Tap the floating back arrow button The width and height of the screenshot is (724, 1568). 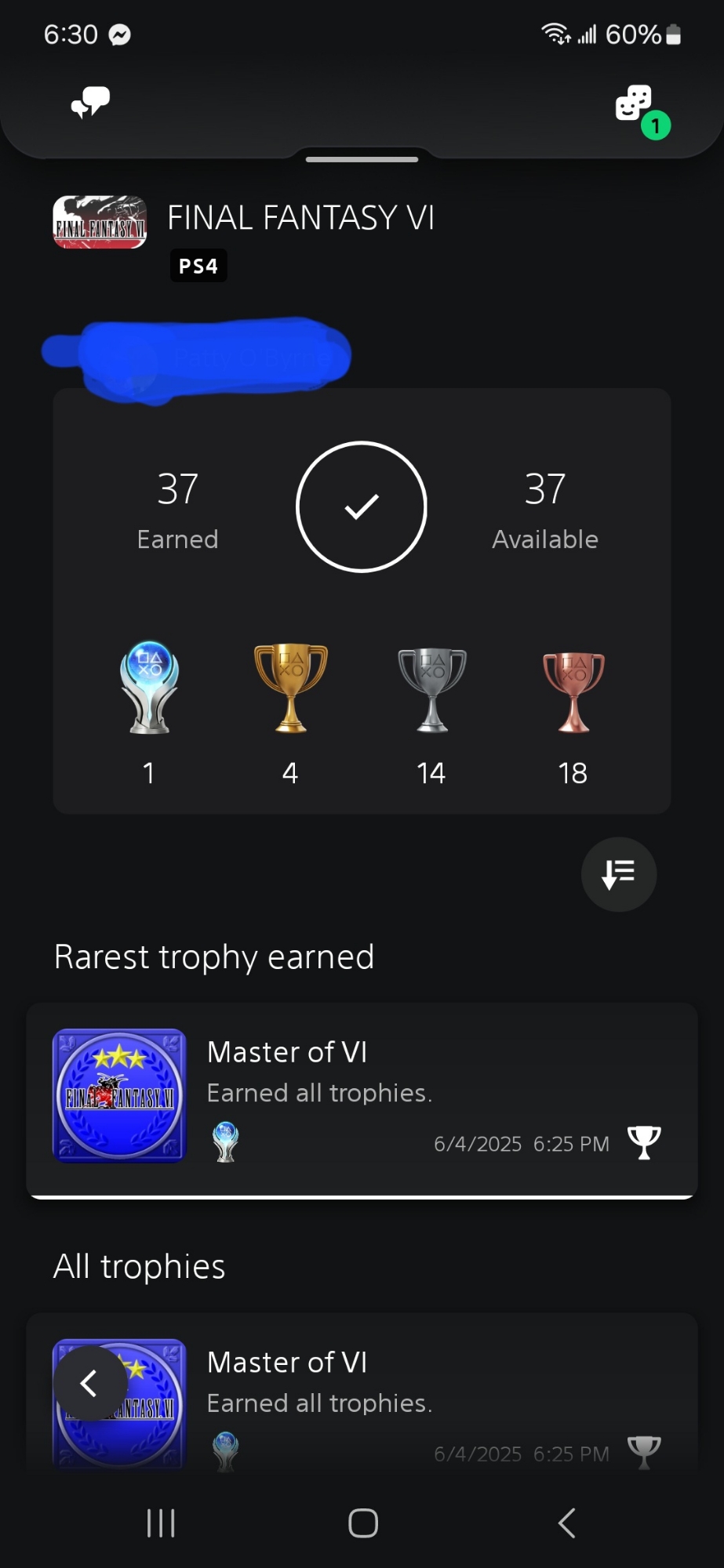89,1384
